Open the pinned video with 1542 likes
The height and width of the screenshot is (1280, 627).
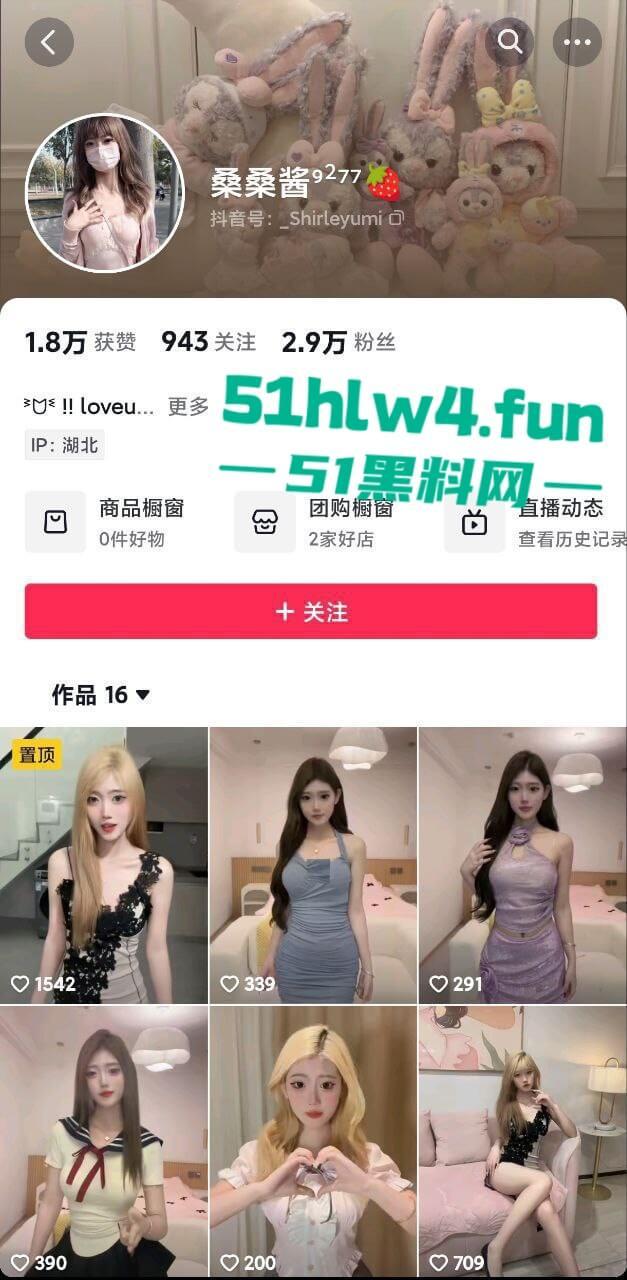click(x=104, y=865)
